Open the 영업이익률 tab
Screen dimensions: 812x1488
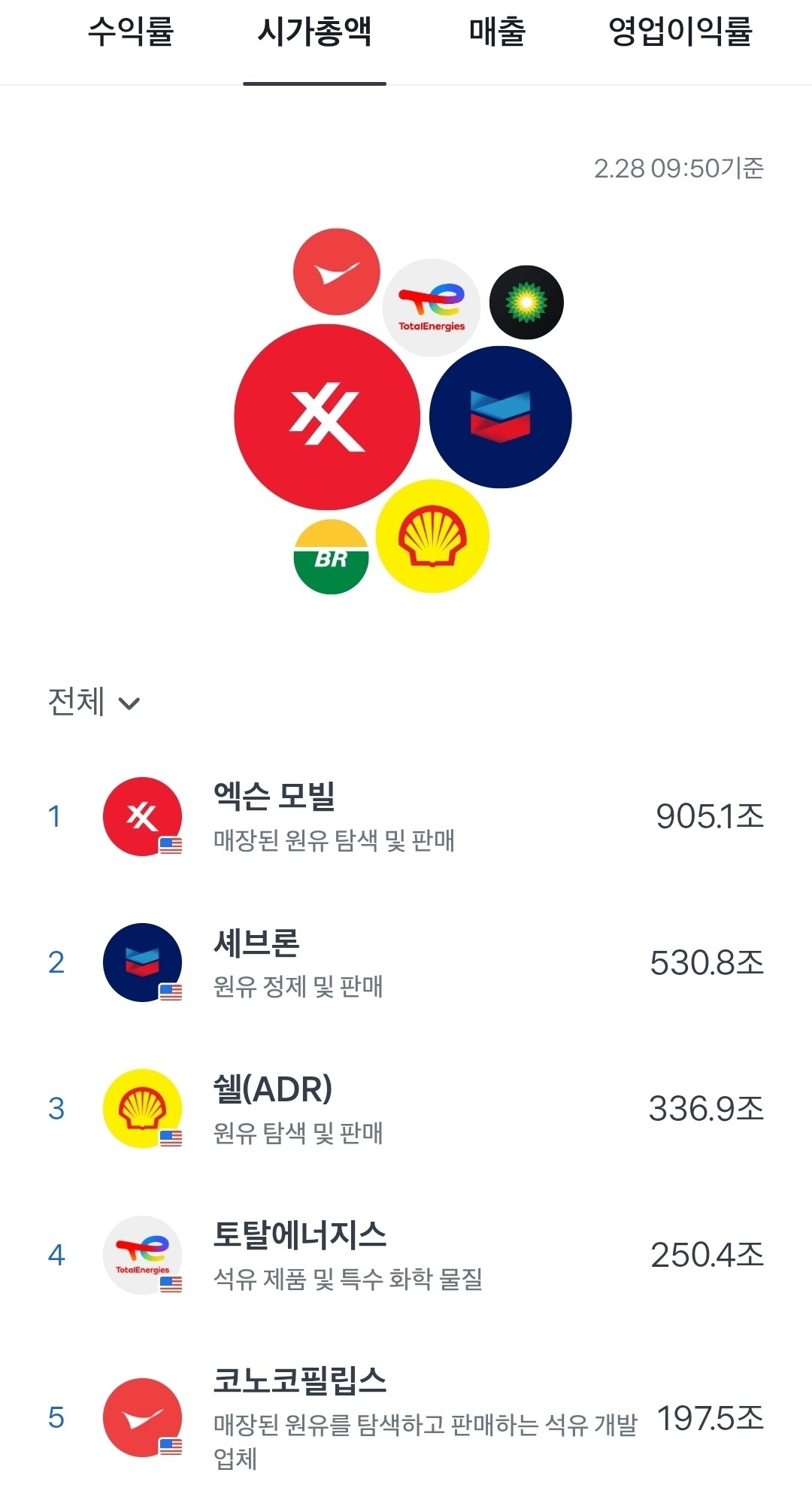coord(680,33)
